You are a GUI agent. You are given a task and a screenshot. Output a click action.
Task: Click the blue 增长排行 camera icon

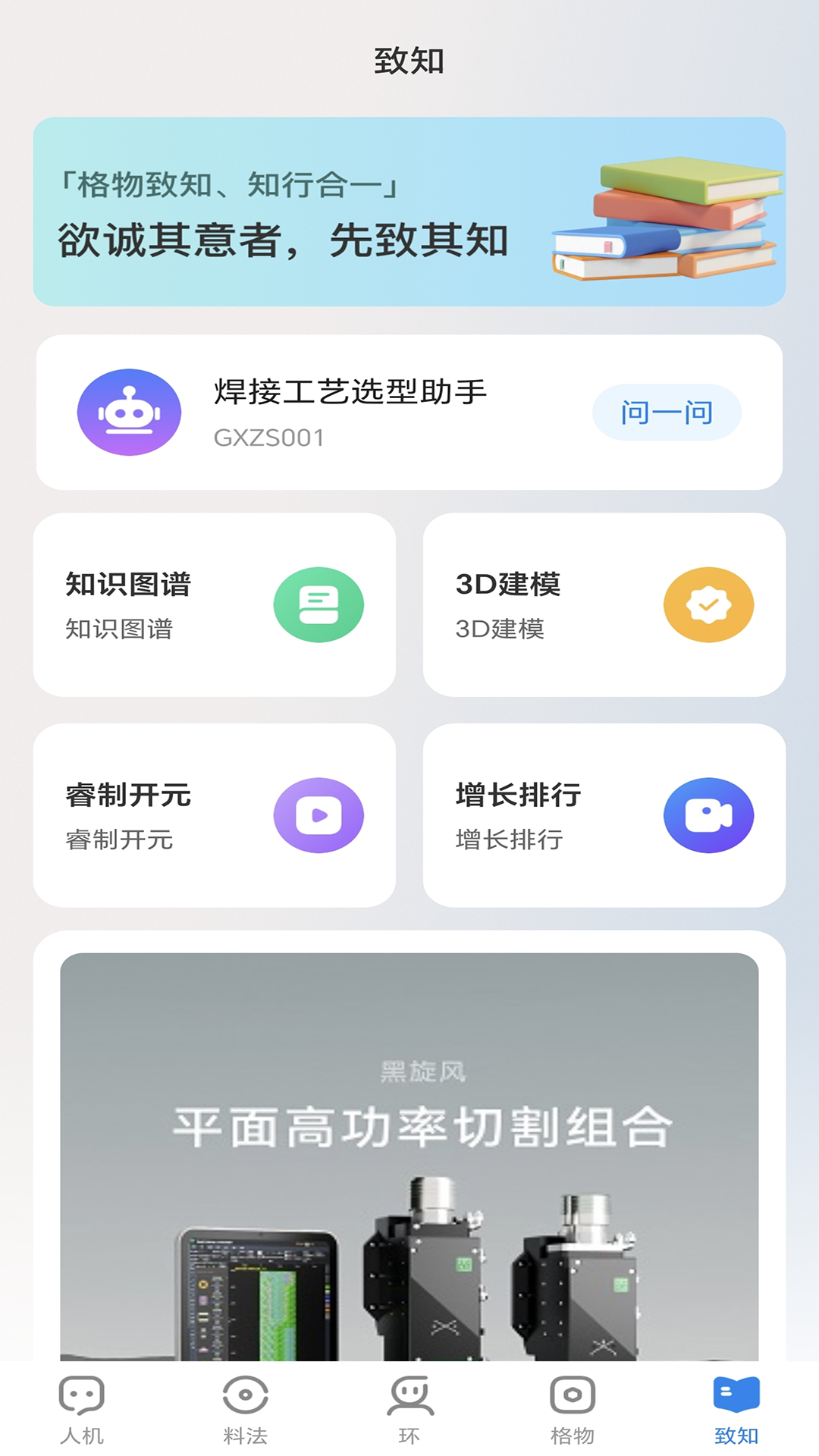[x=708, y=814]
